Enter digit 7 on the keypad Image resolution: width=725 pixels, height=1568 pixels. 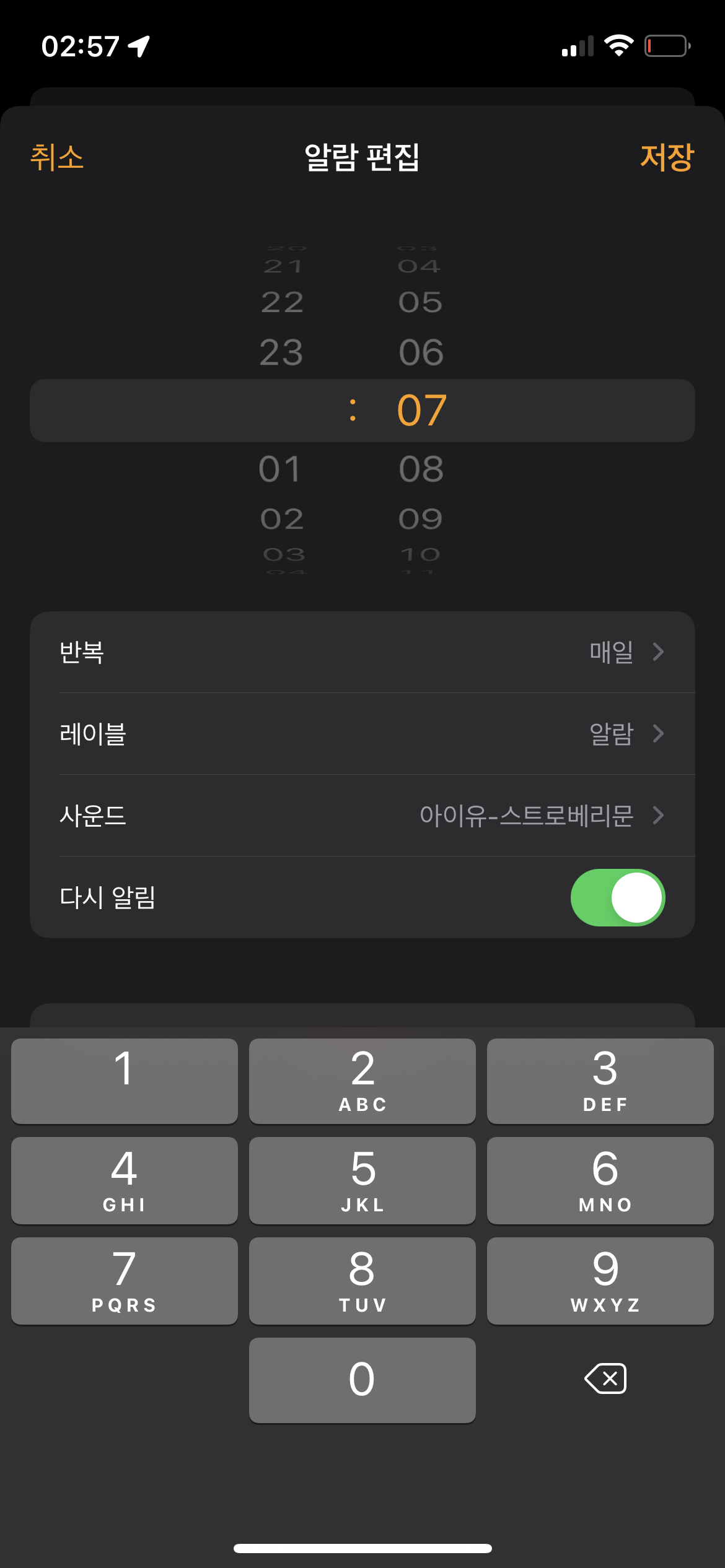point(124,1281)
